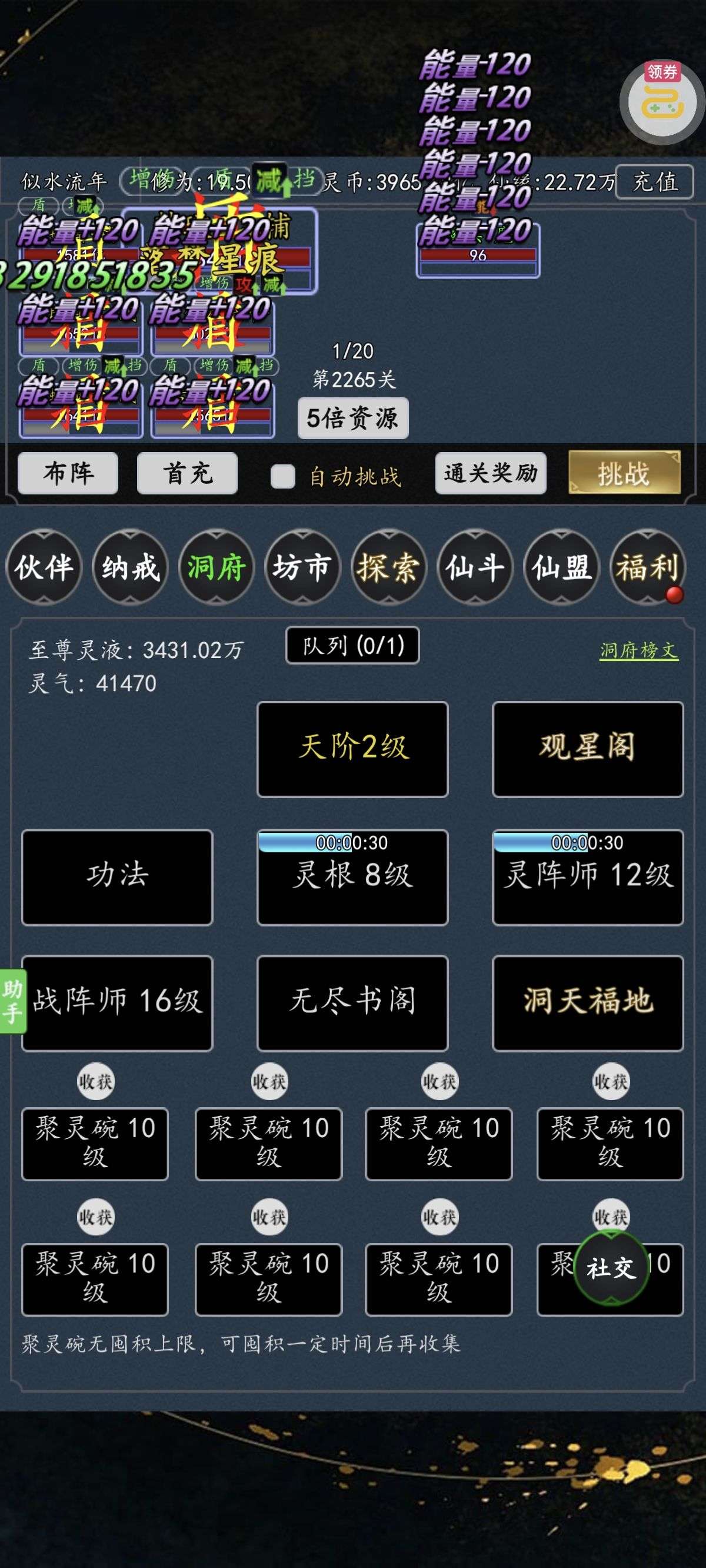Open the 助手 assistant side tab
The image size is (706, 1568).
(13, 1001)
